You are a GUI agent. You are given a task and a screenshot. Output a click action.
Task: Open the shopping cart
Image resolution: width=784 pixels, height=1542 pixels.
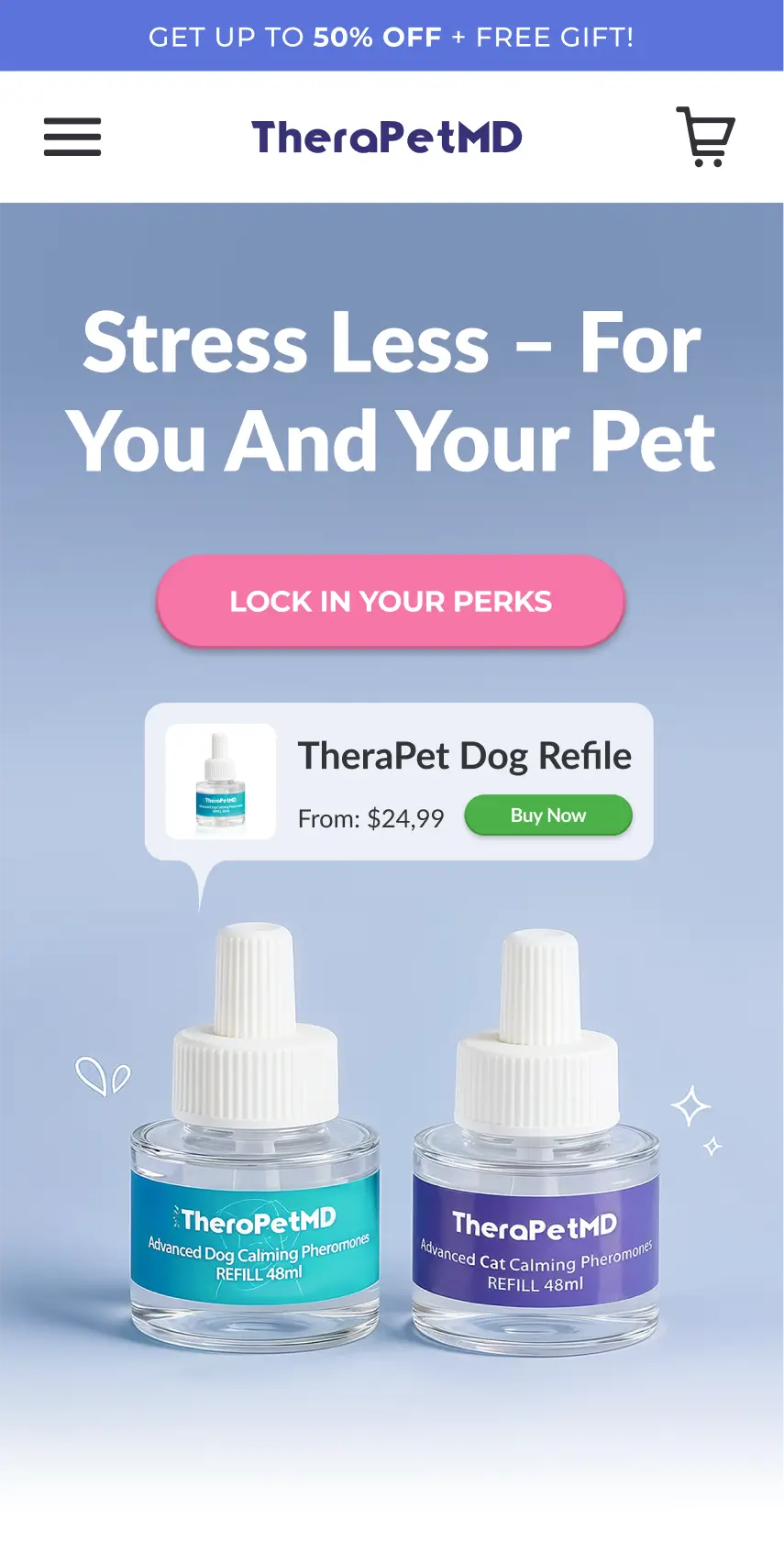click(x=705, y=137)
